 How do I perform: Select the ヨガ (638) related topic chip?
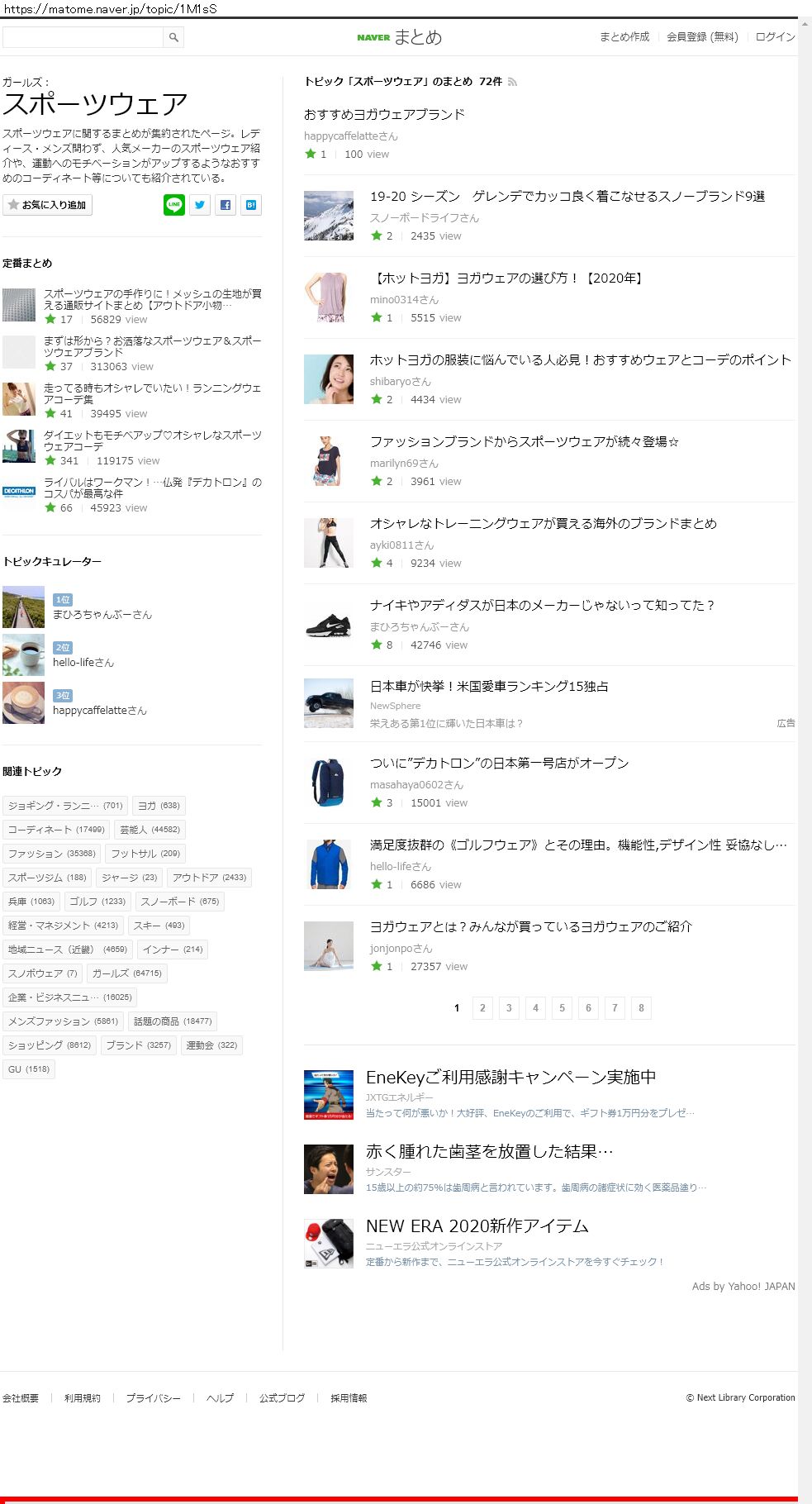coord(159,806)
